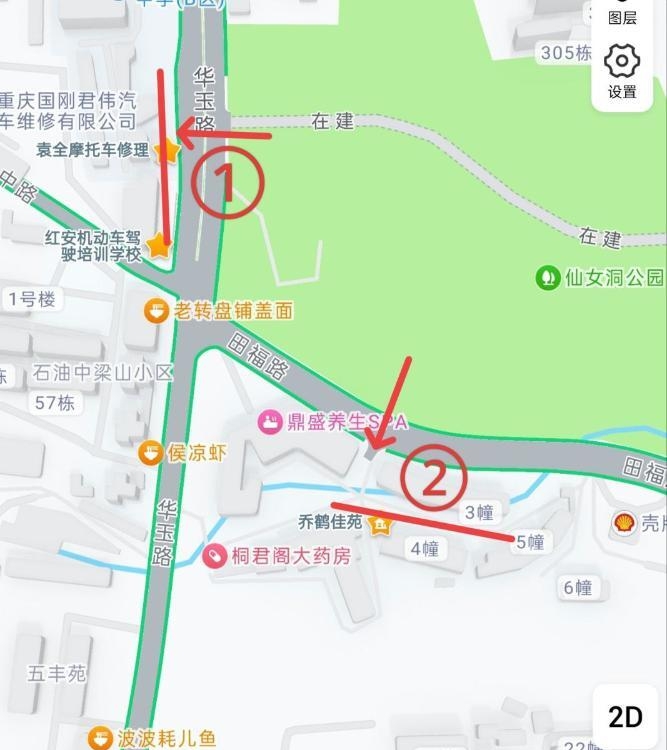Select the 波波耗儿鱼 restaurant marker
The height and width of the screenshot is (750, 667).
click(x=99, y=739)
